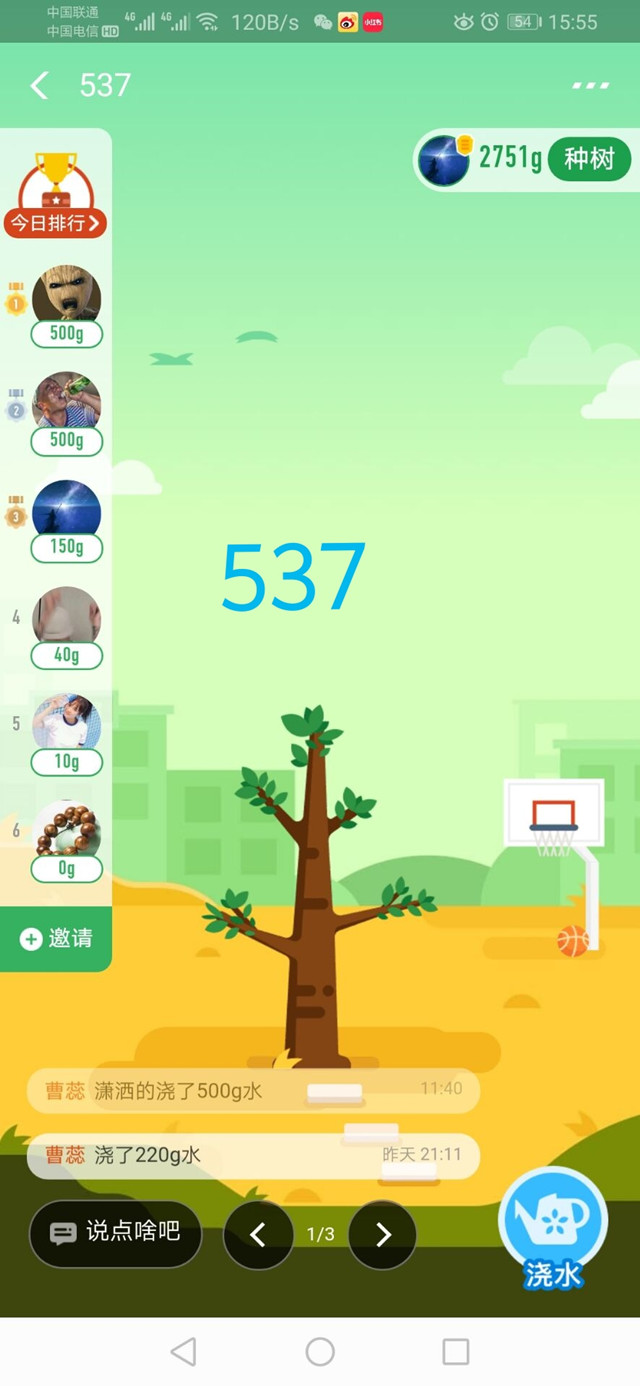This screenshot has width=640, height=1386.
Task: Open the system recent apps button
Action: coord(455,1352)
